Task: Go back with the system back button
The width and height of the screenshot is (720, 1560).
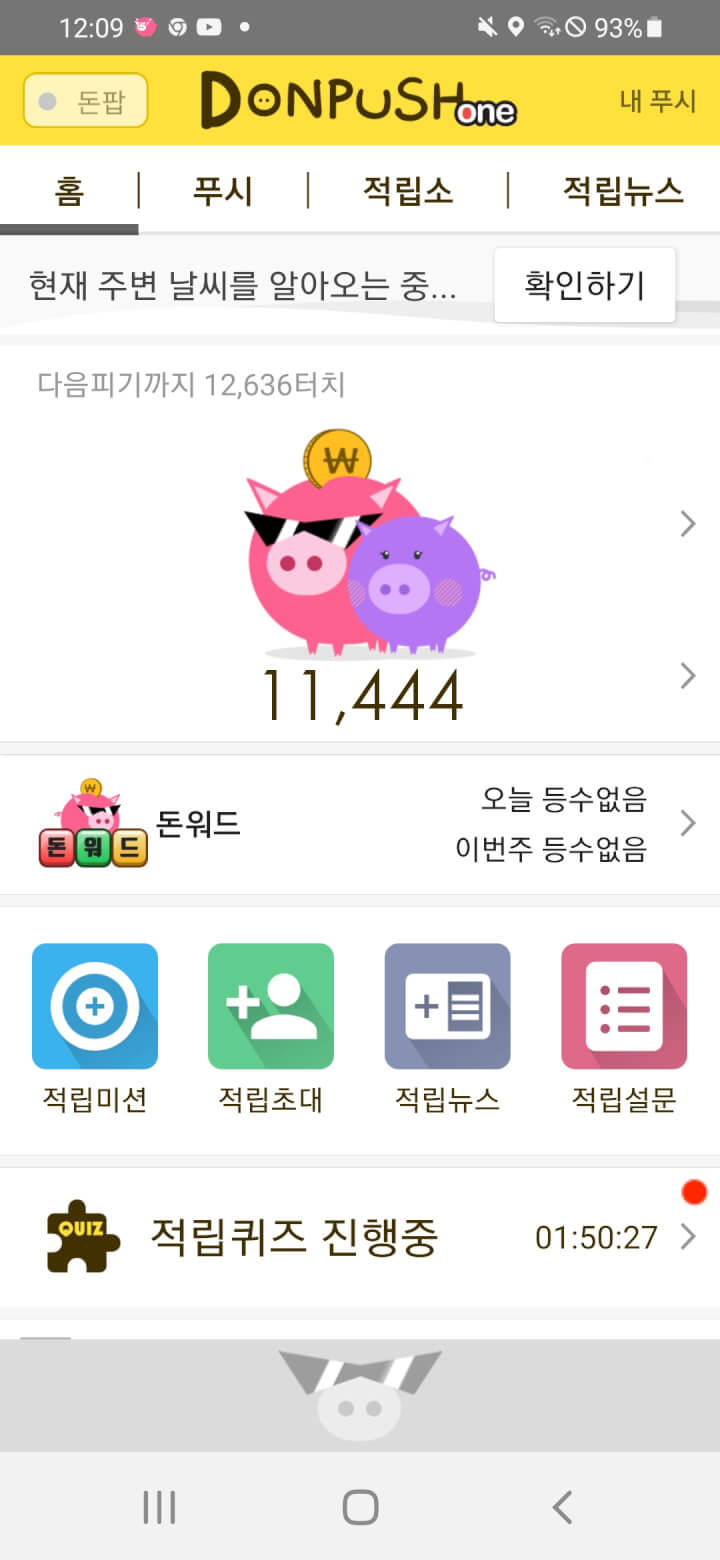Action: click(562, 1507)
